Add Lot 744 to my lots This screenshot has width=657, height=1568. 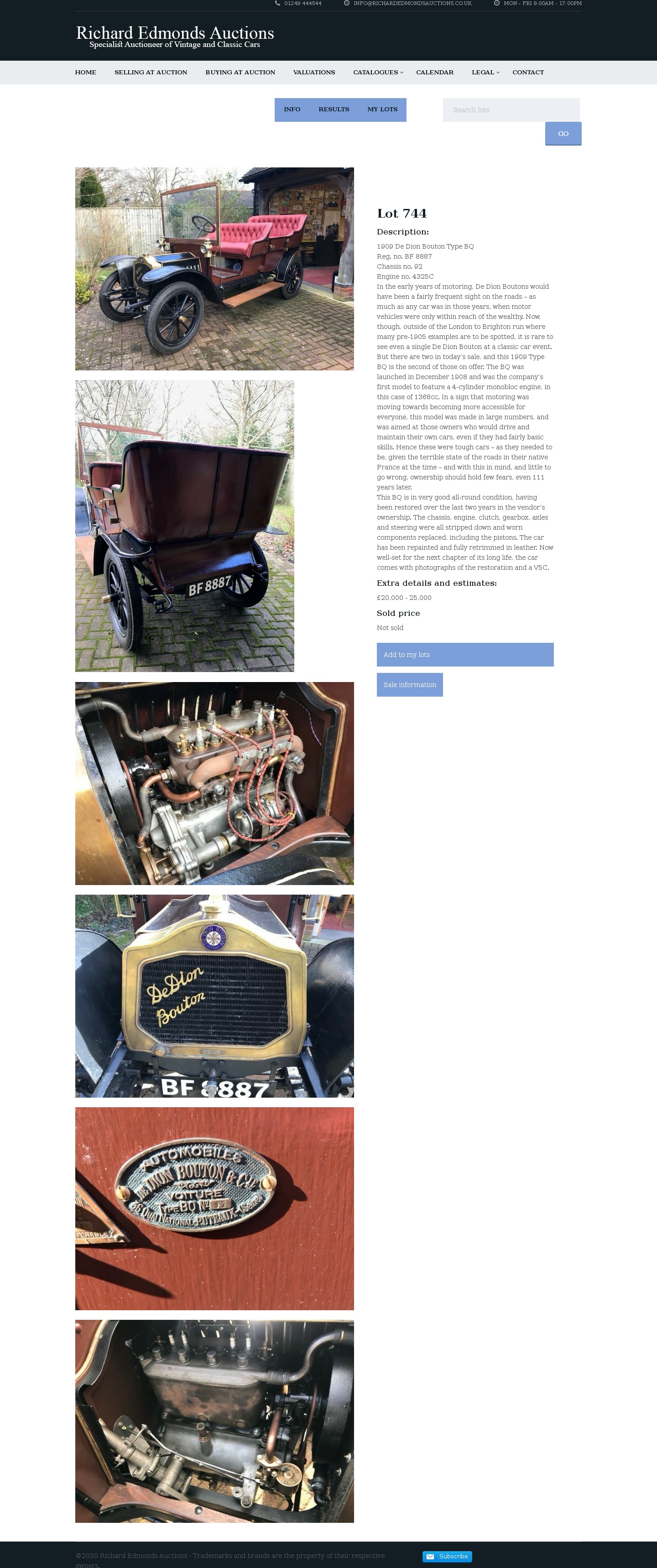coord(464,655)
